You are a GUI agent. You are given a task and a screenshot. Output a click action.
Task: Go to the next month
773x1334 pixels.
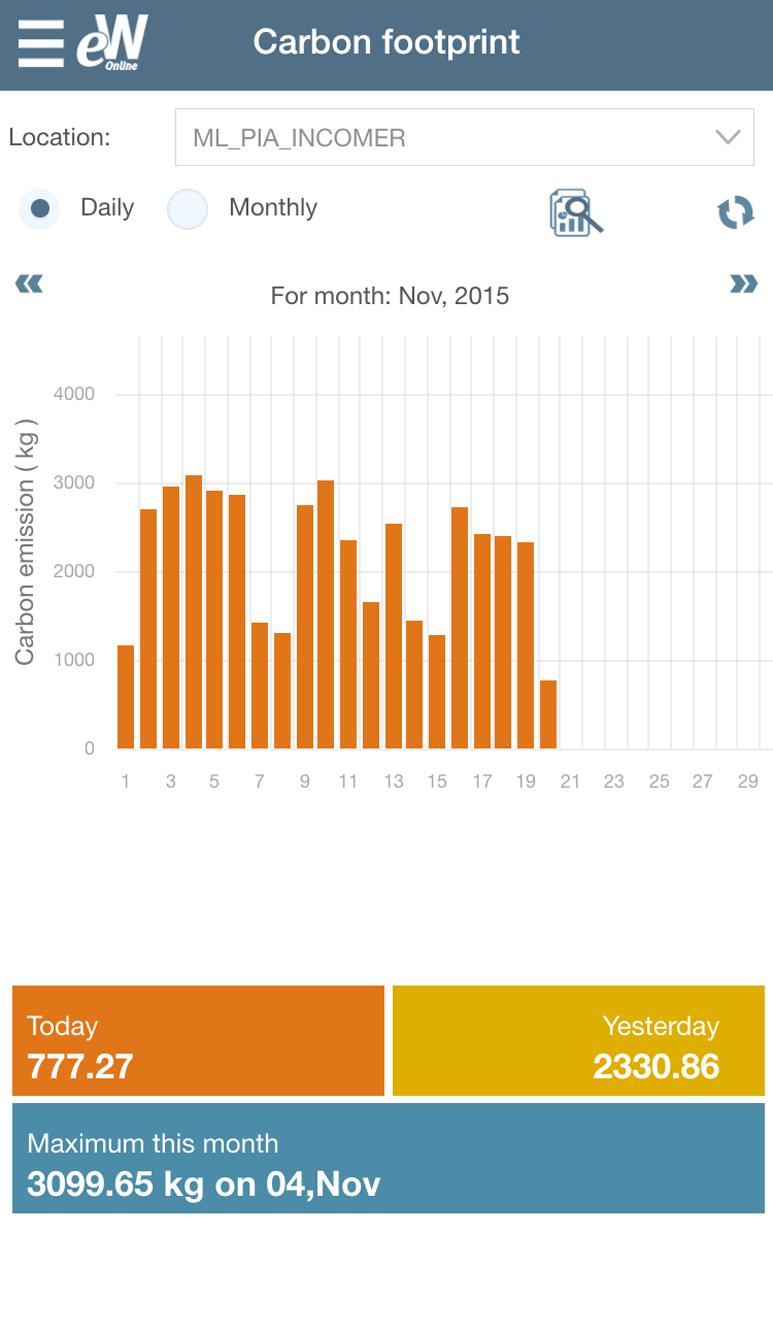tap(744, 284)
